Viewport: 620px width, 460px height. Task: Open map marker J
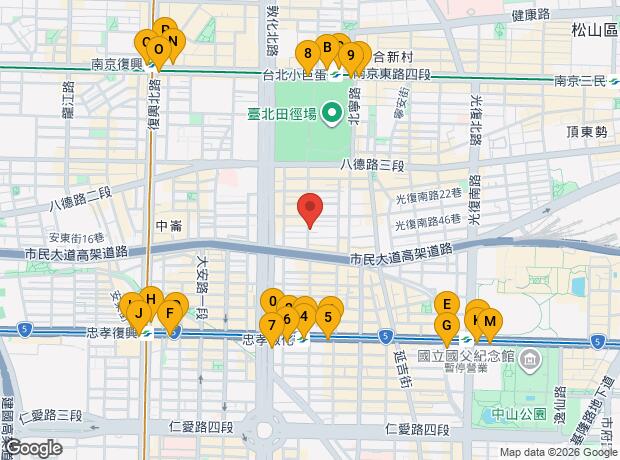(140, 313)
